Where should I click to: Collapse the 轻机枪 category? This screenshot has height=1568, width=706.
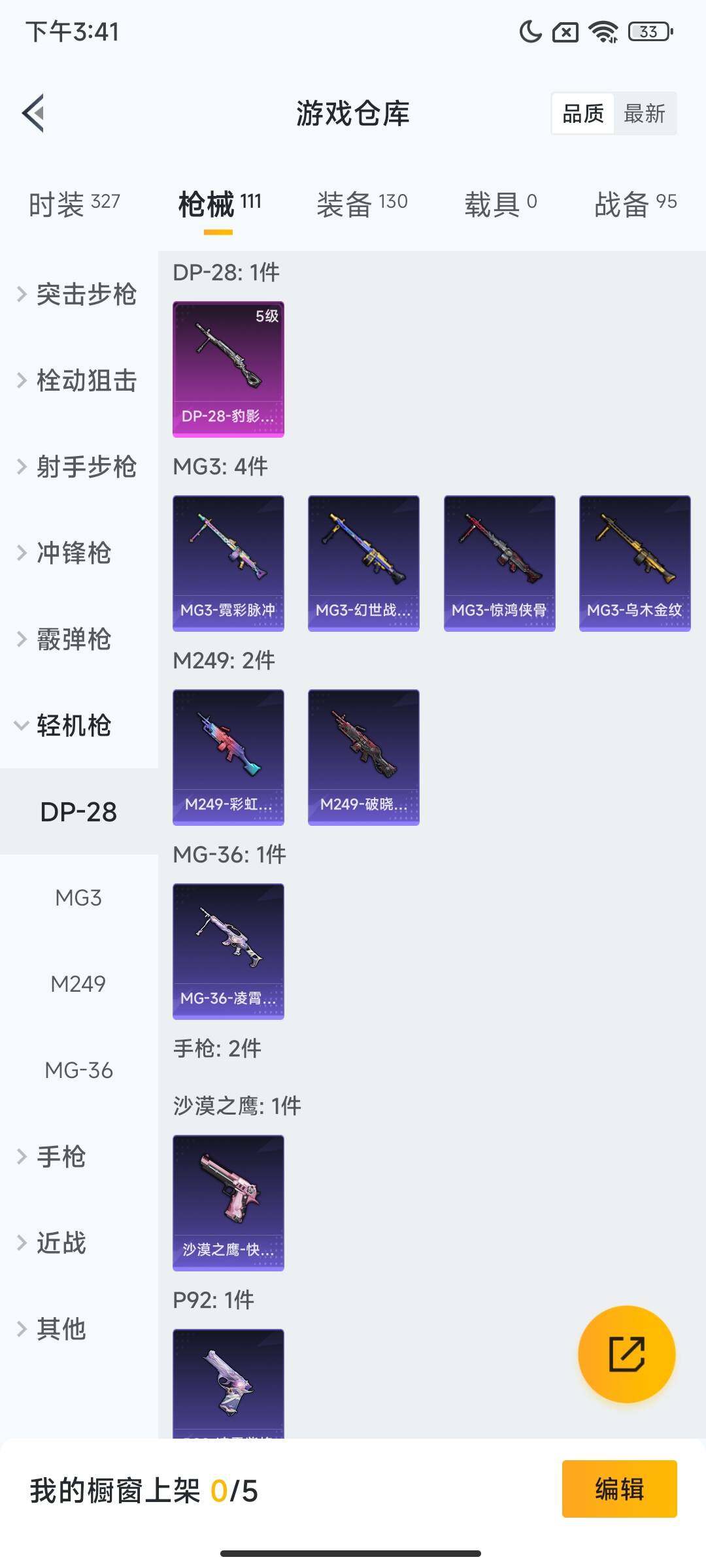click(x=74, y=726)
